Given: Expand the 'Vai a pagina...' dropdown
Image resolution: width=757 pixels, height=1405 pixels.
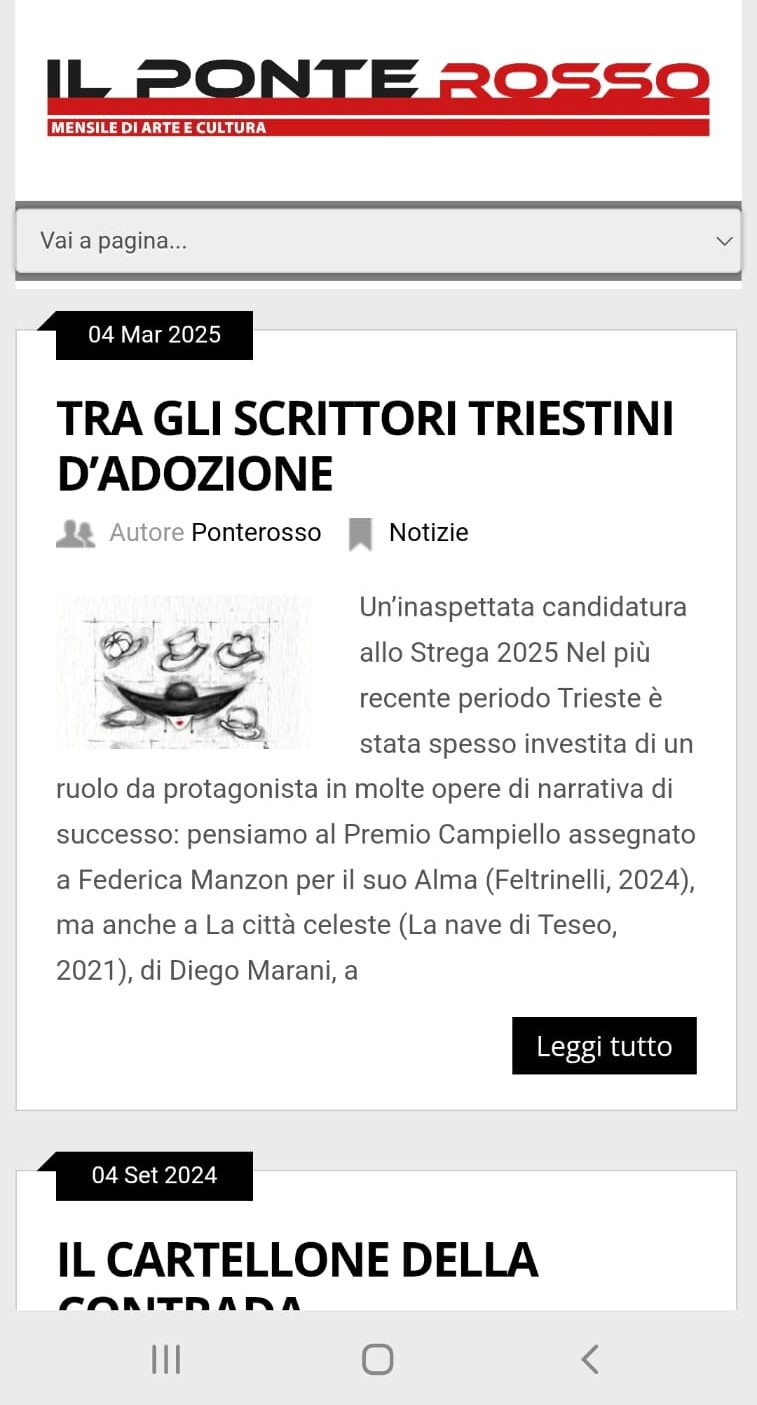Looking at the screenshot, I should pyautogui.click(x=378, y=241).
